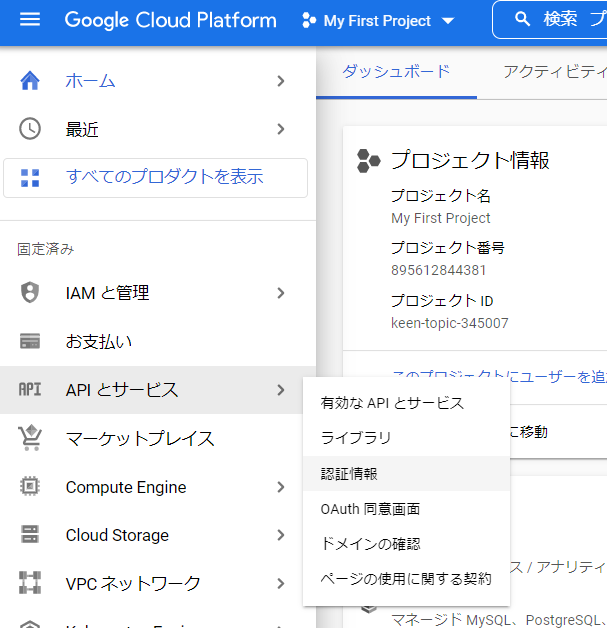The width and height of the screenshot is (607, 628).
Task: Open the 最近 menu item
Action: click(x=82, y=129)
